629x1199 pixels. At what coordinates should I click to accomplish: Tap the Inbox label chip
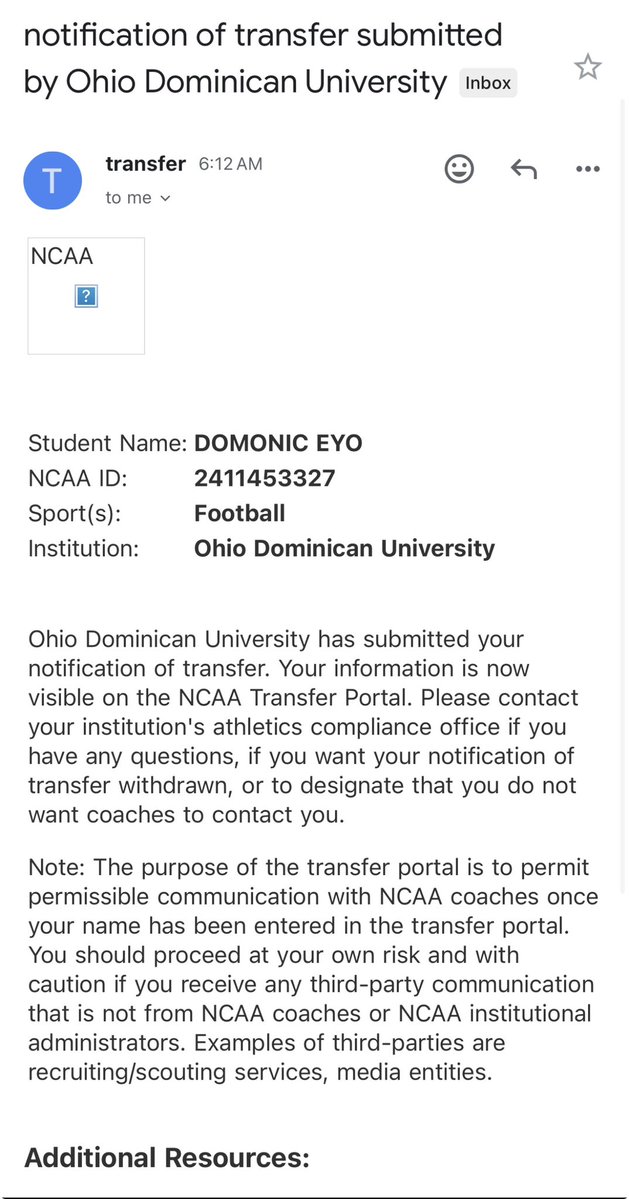click(x=487, y=83)
